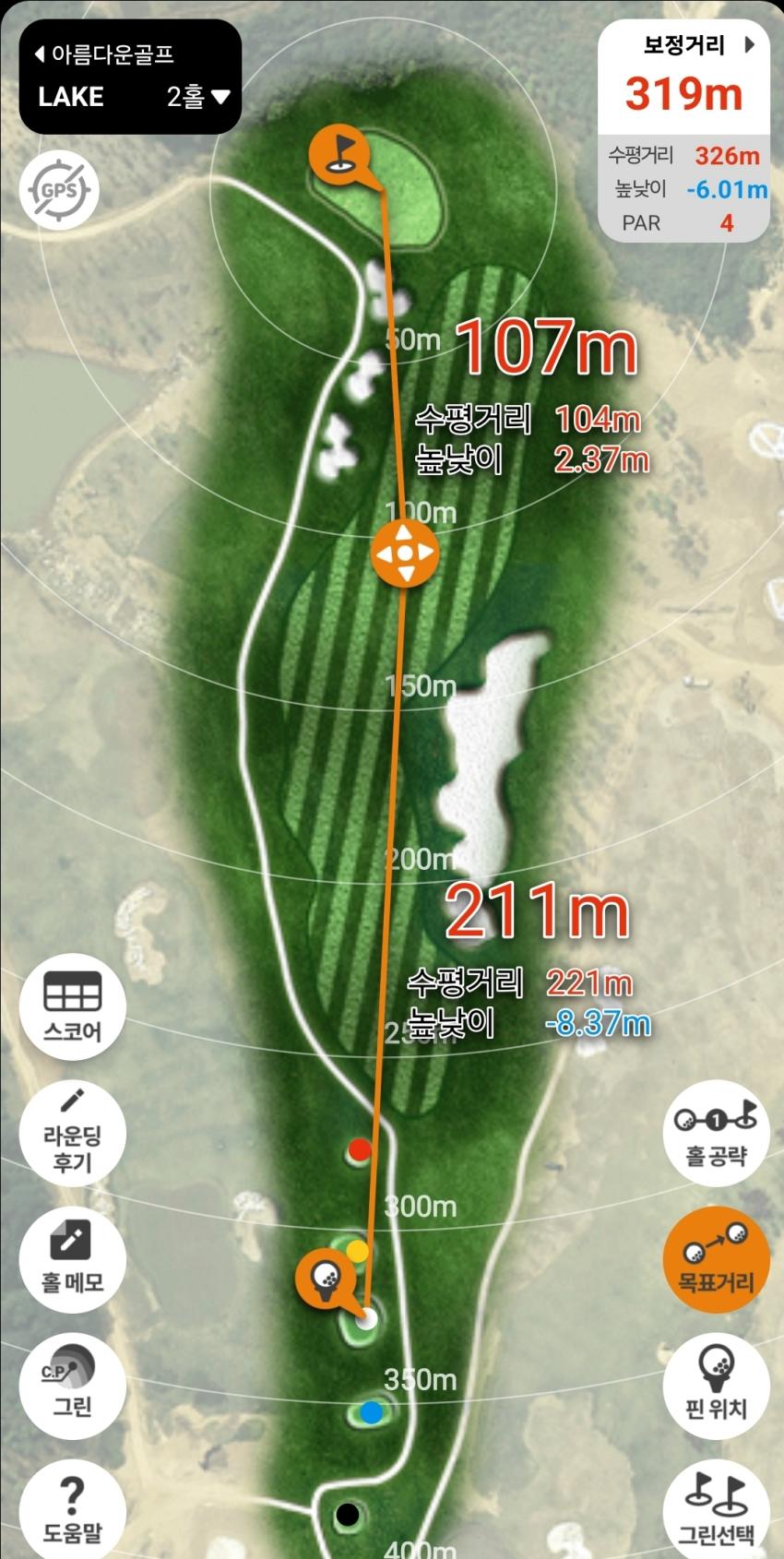Show 홀 공략 hole strategy
The width and height of the screenshot is (784, 1559).
tap(716, 1134)
